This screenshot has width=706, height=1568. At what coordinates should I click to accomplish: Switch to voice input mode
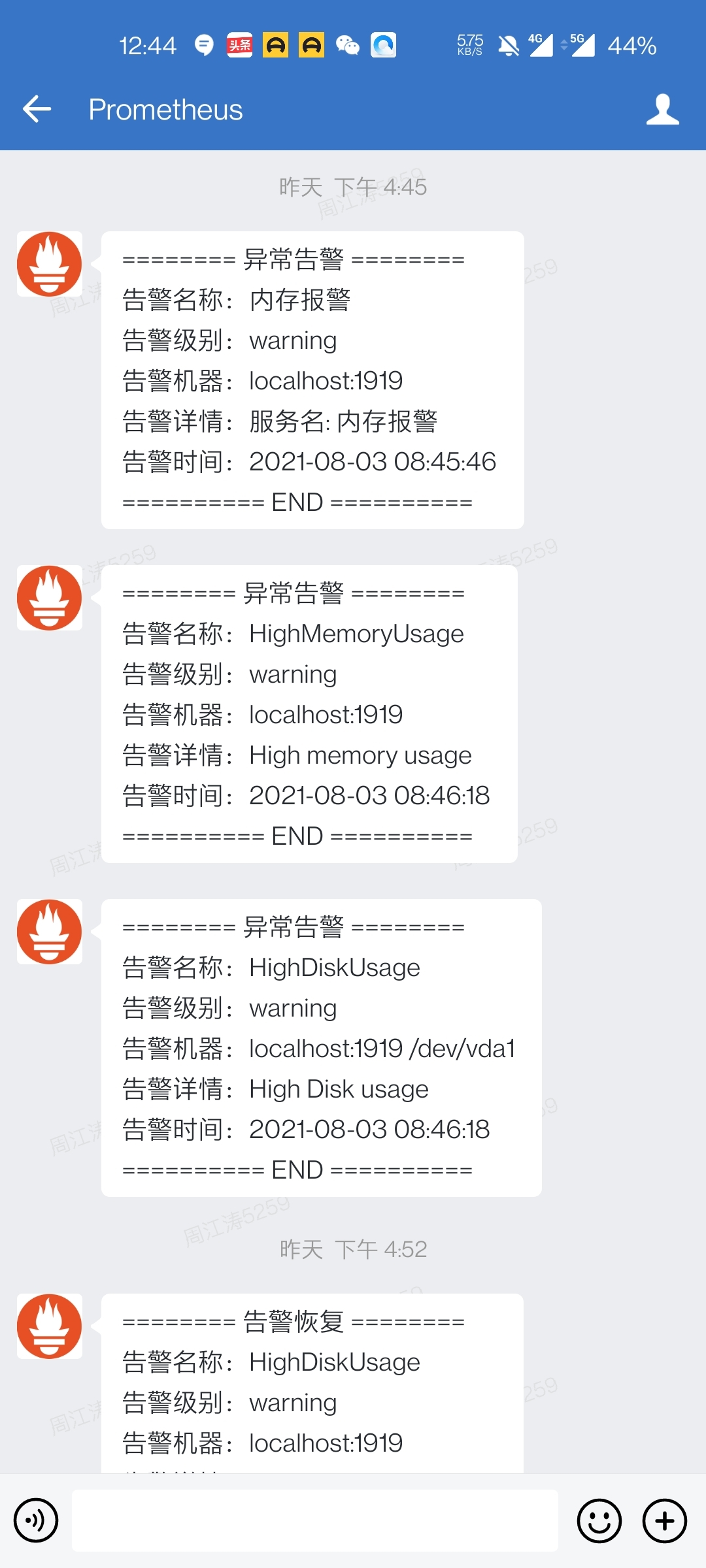[x=36, y=1520]
